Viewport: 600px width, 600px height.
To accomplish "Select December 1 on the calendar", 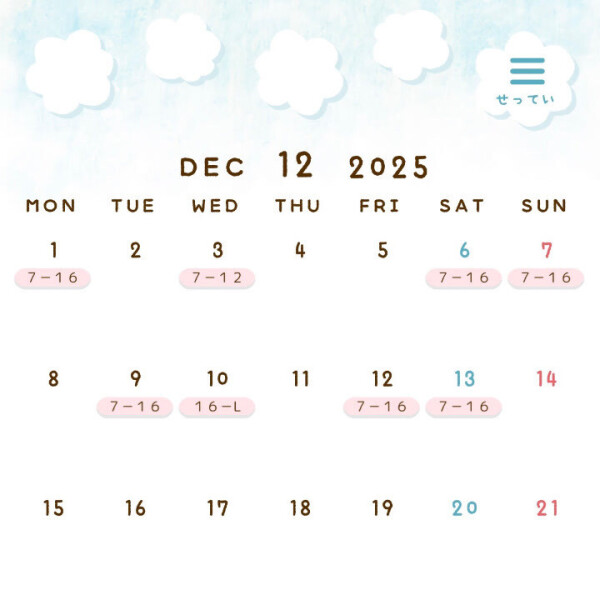I will point(53,251).
